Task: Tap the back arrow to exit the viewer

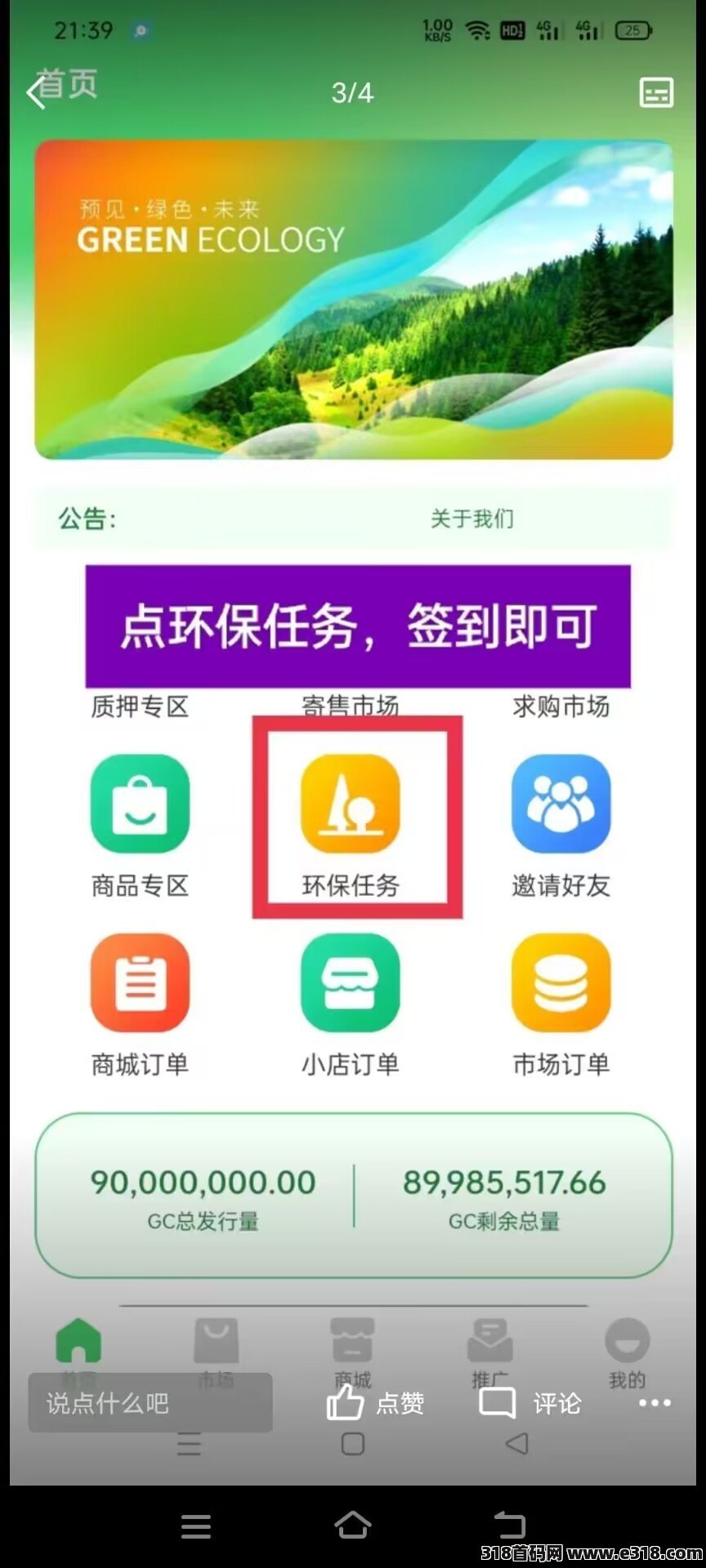Action: click(x=34, y=92)
